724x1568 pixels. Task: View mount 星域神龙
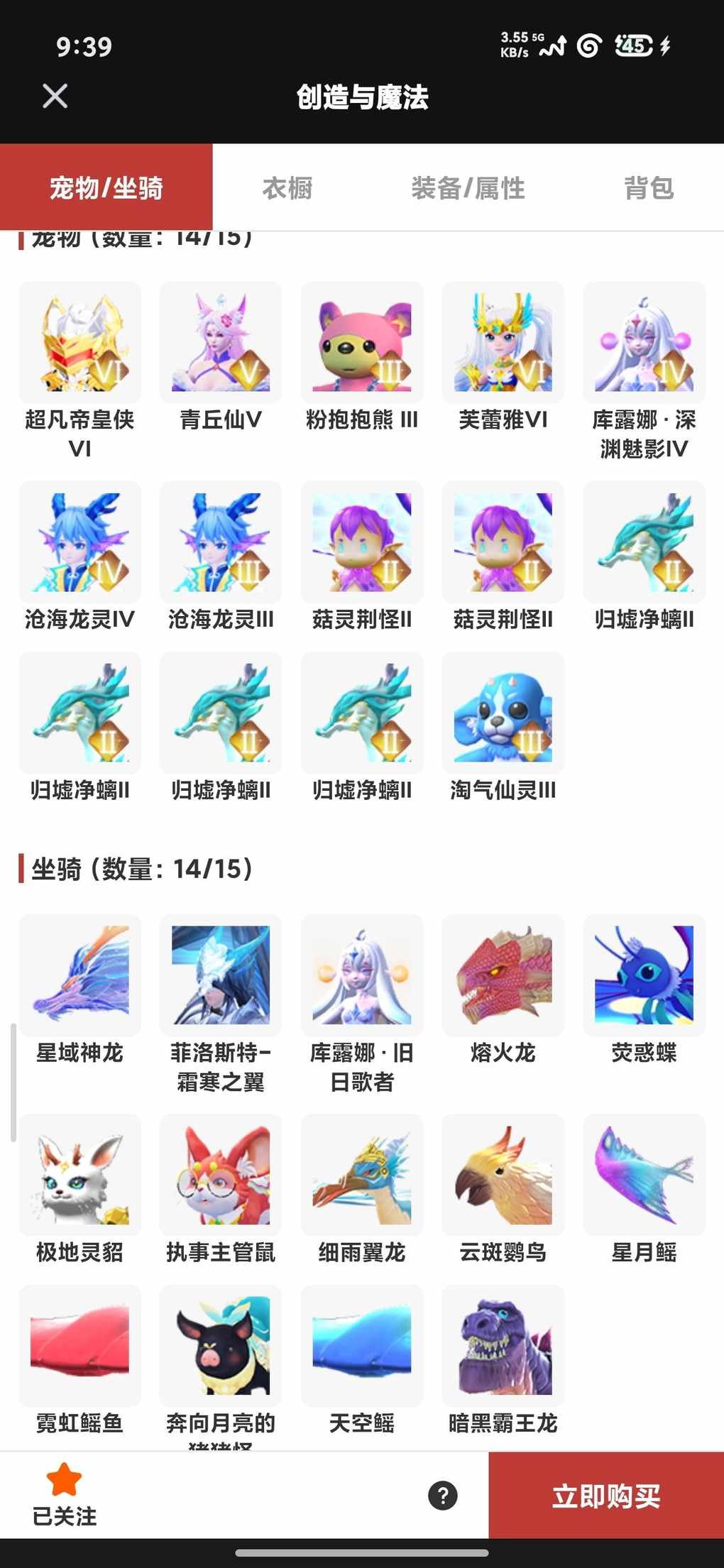coord(79,976)
